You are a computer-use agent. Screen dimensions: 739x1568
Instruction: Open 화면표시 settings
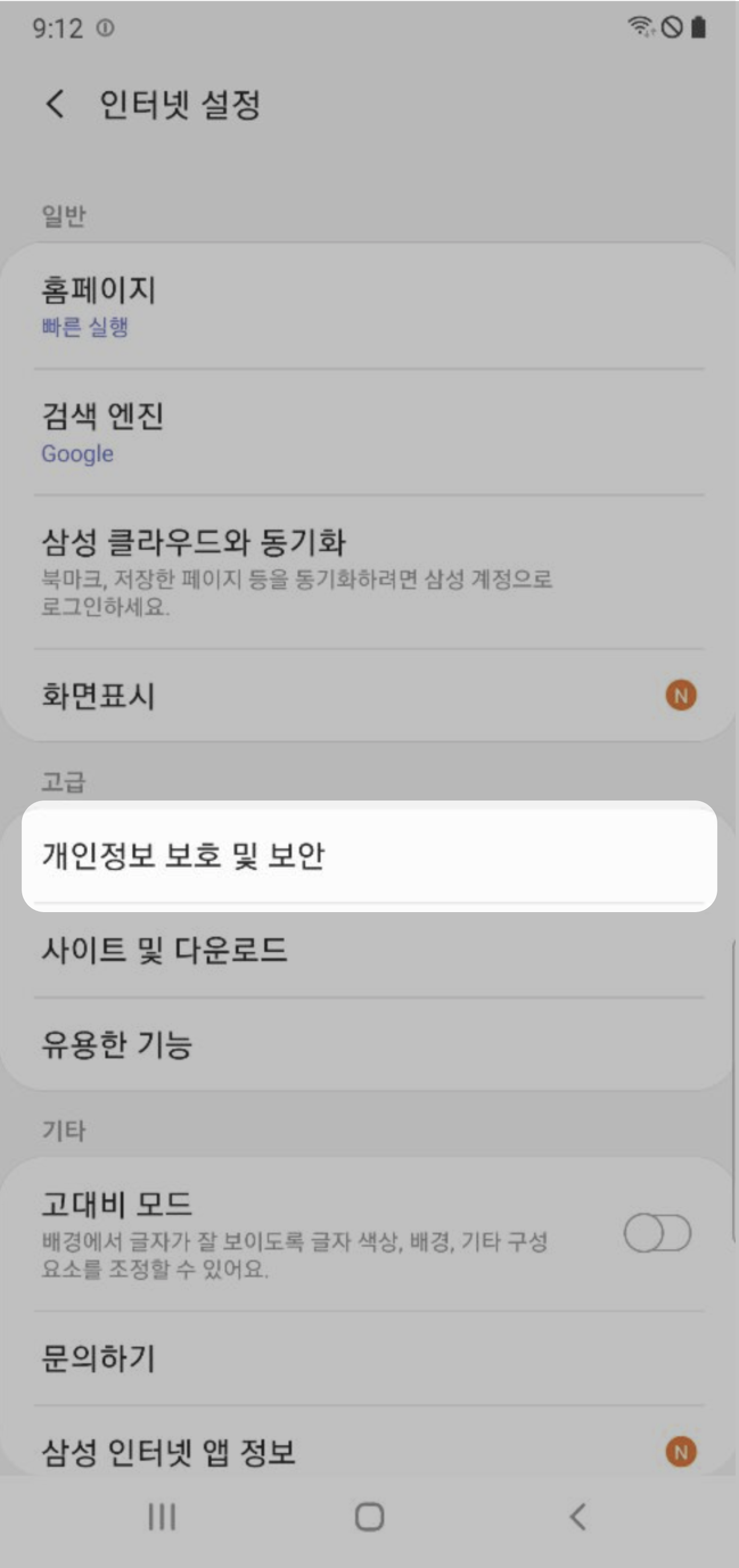368,696
